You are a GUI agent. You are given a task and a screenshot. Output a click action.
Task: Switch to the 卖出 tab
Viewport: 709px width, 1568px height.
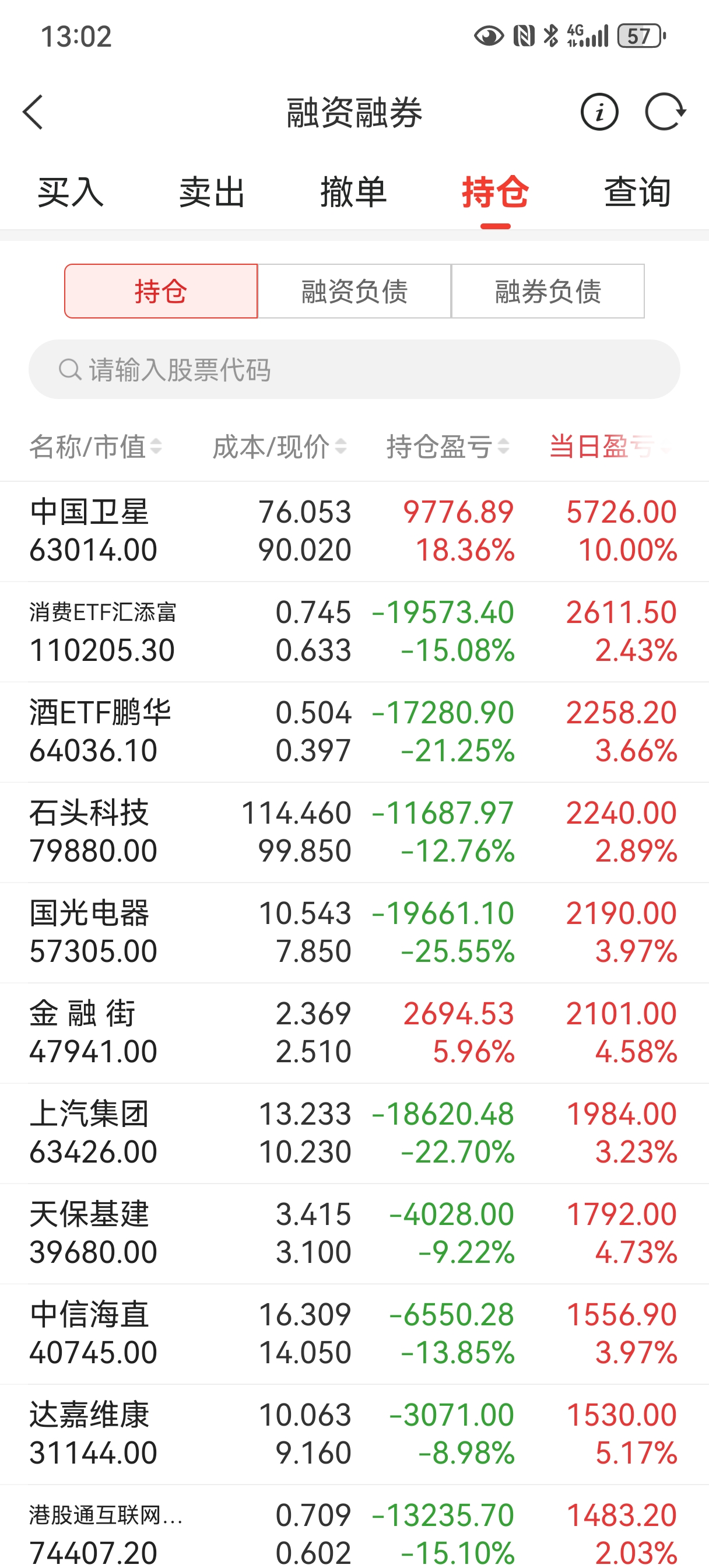coord(212,192)
